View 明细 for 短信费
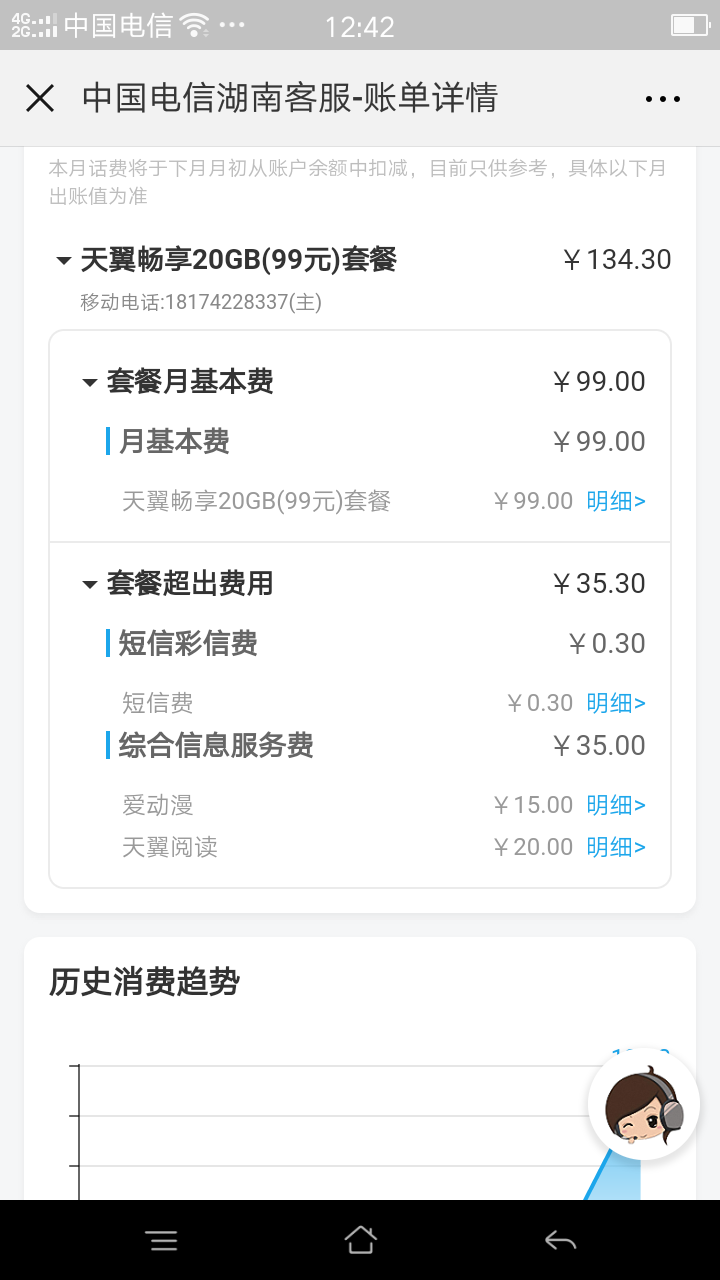720x1280 pixels. click(x=616, y=703)
